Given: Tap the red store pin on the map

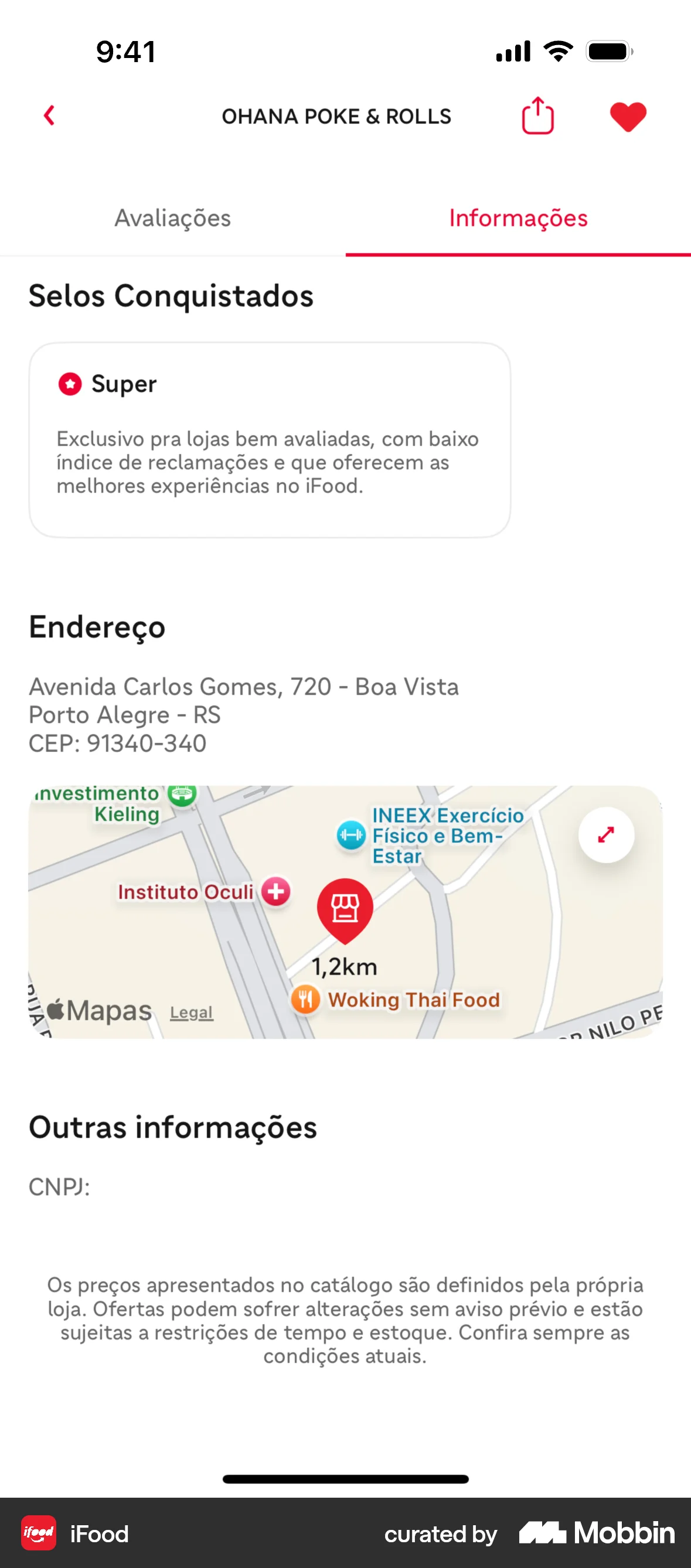Looking at the screenshot, I should [345, 911].
